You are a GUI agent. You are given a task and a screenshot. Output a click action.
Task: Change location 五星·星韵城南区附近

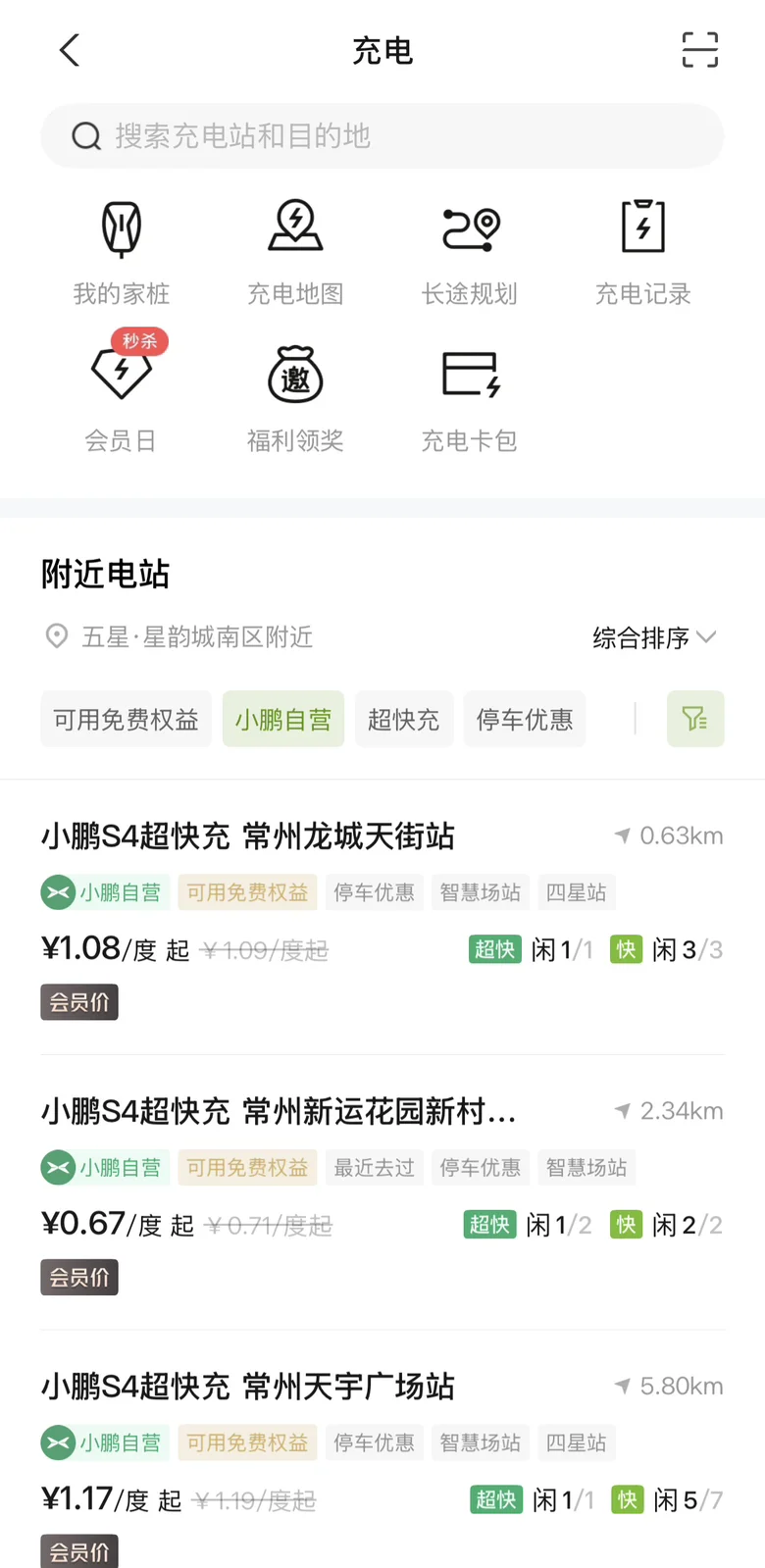point(179,637)
